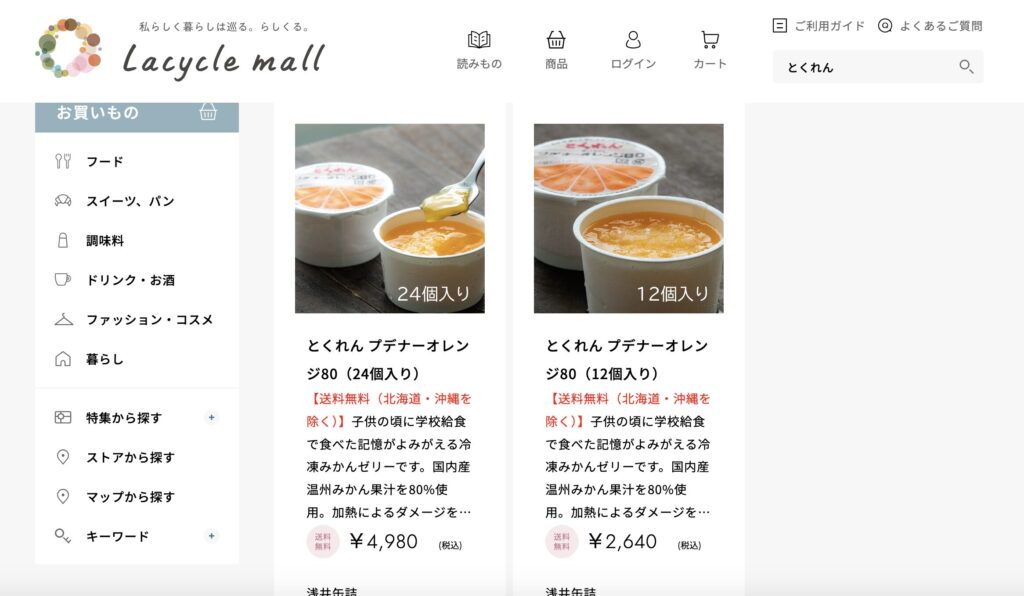Select the 調味料 category
The height and width of the screenshot is (596, 1024).
click(x=104, y=241)
